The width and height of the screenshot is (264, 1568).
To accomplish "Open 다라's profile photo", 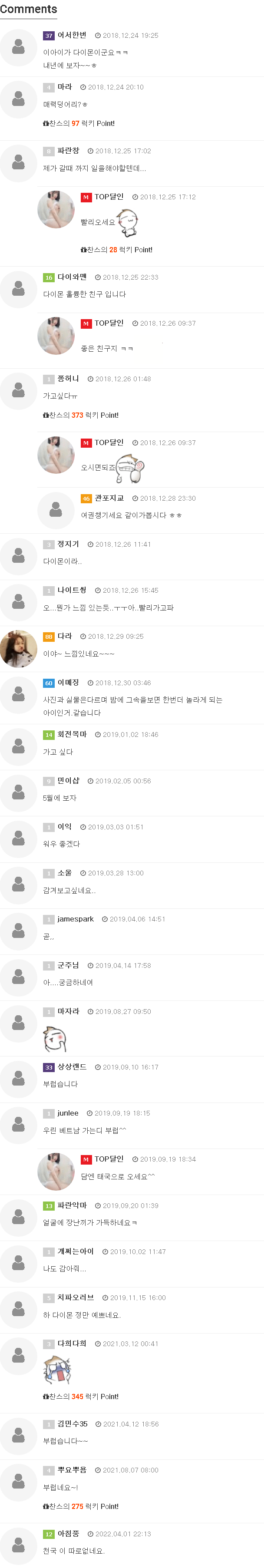I will [19, 648].
